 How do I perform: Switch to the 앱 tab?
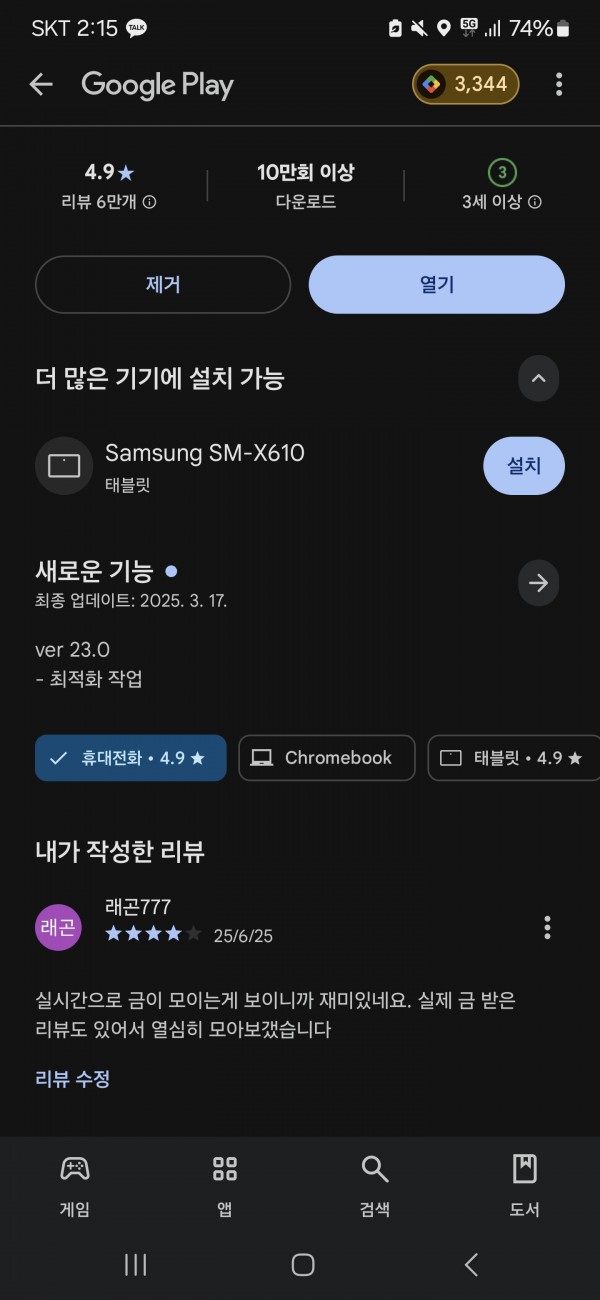tap(225, 1186)
